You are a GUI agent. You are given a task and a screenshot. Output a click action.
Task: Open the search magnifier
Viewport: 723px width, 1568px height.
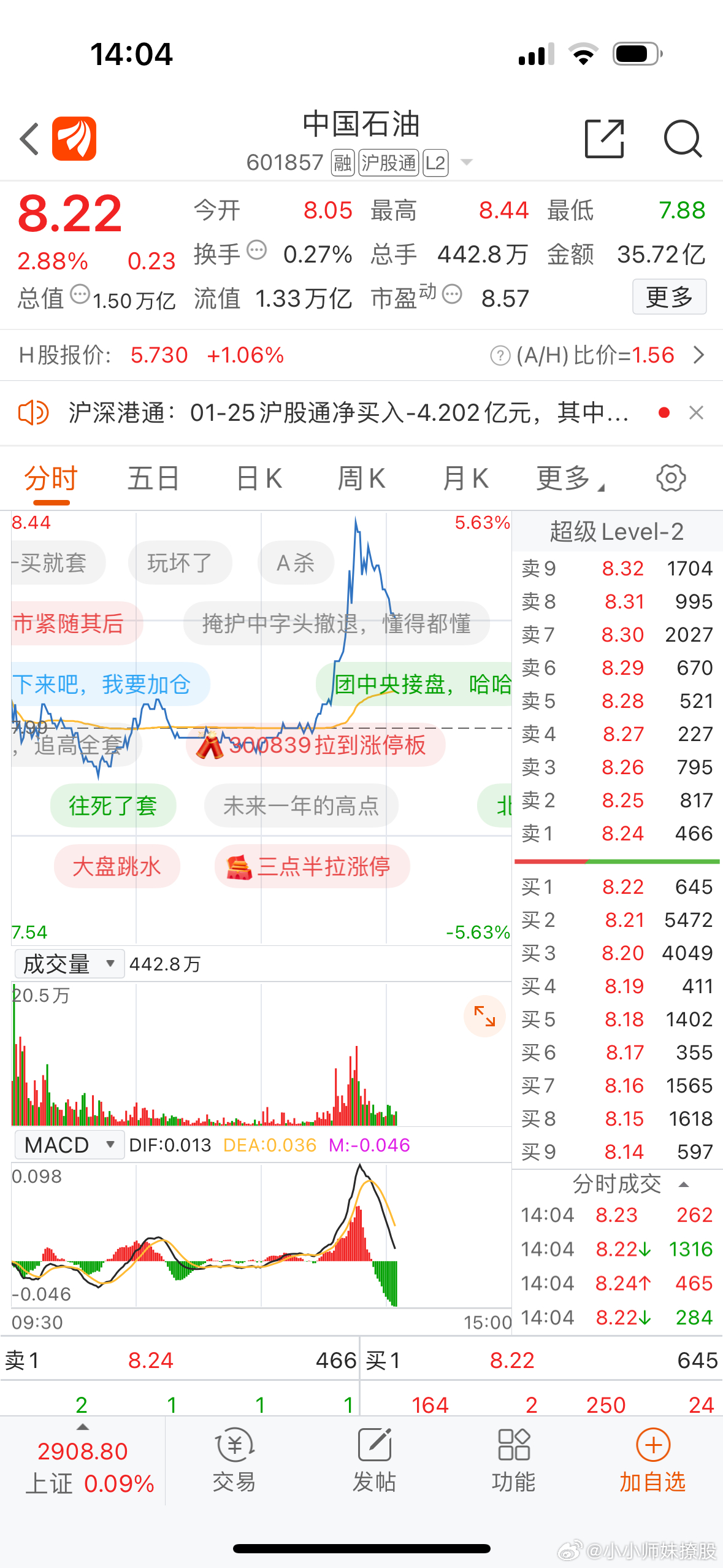coord(683,139)
